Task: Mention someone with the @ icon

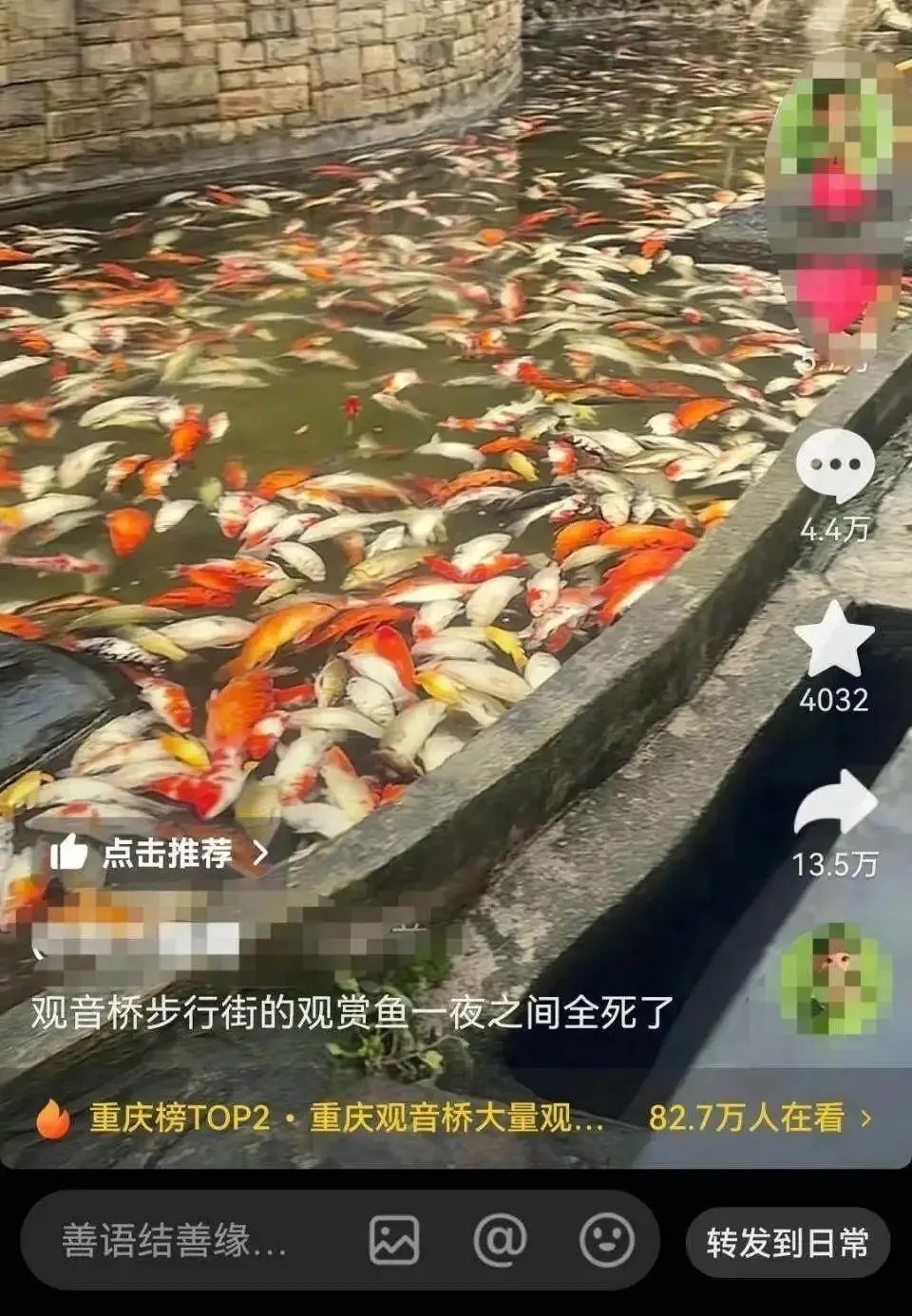Action: (x=500, y=1240)
